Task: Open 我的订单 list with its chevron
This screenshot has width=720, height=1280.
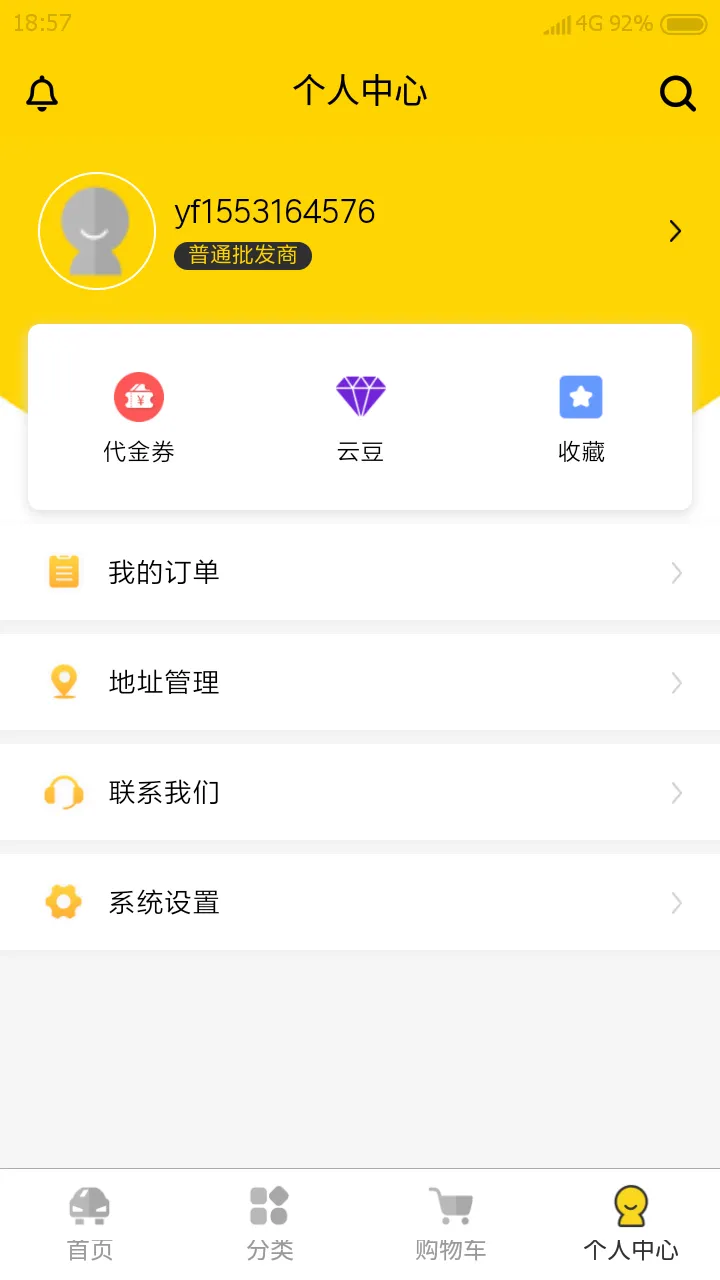Action: click(675, 572)
